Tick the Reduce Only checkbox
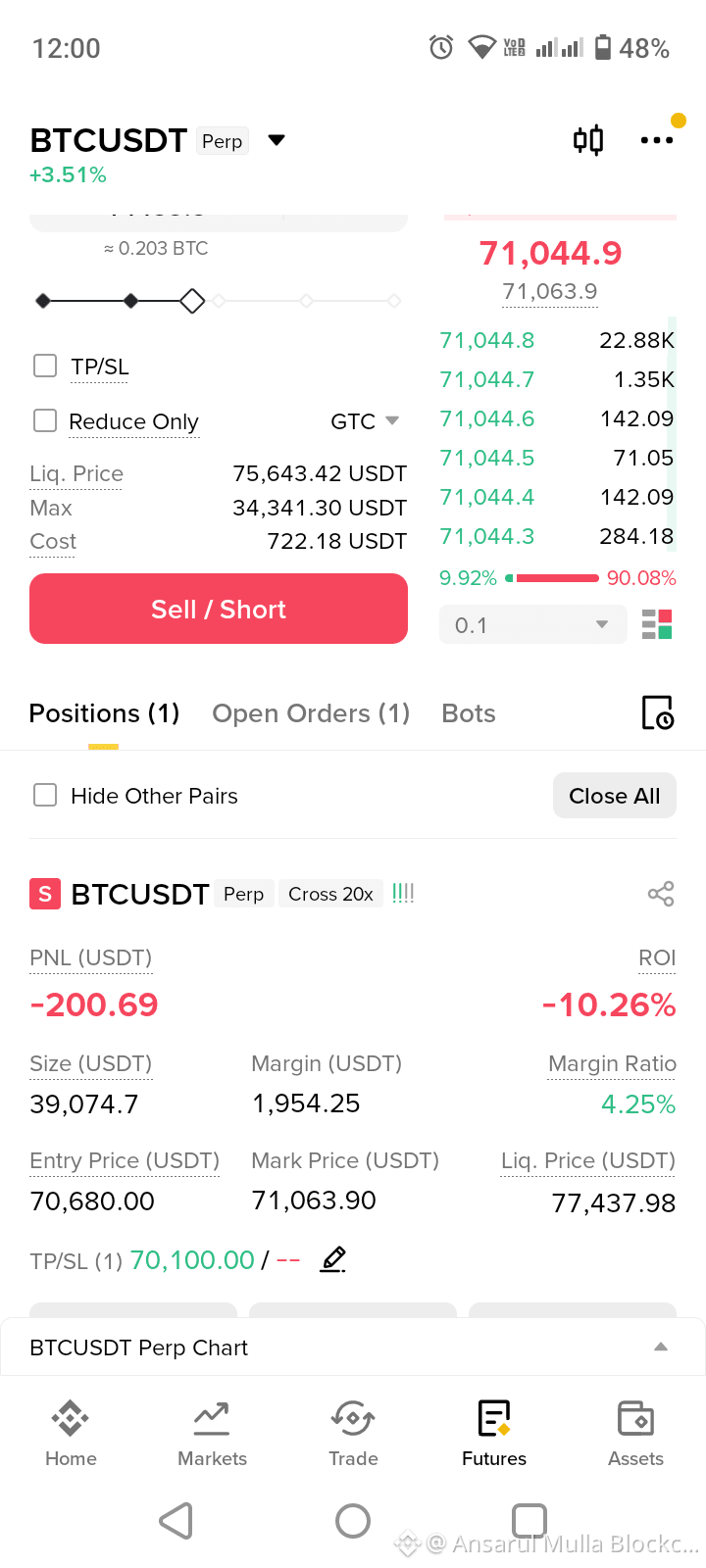 [45, 420]
